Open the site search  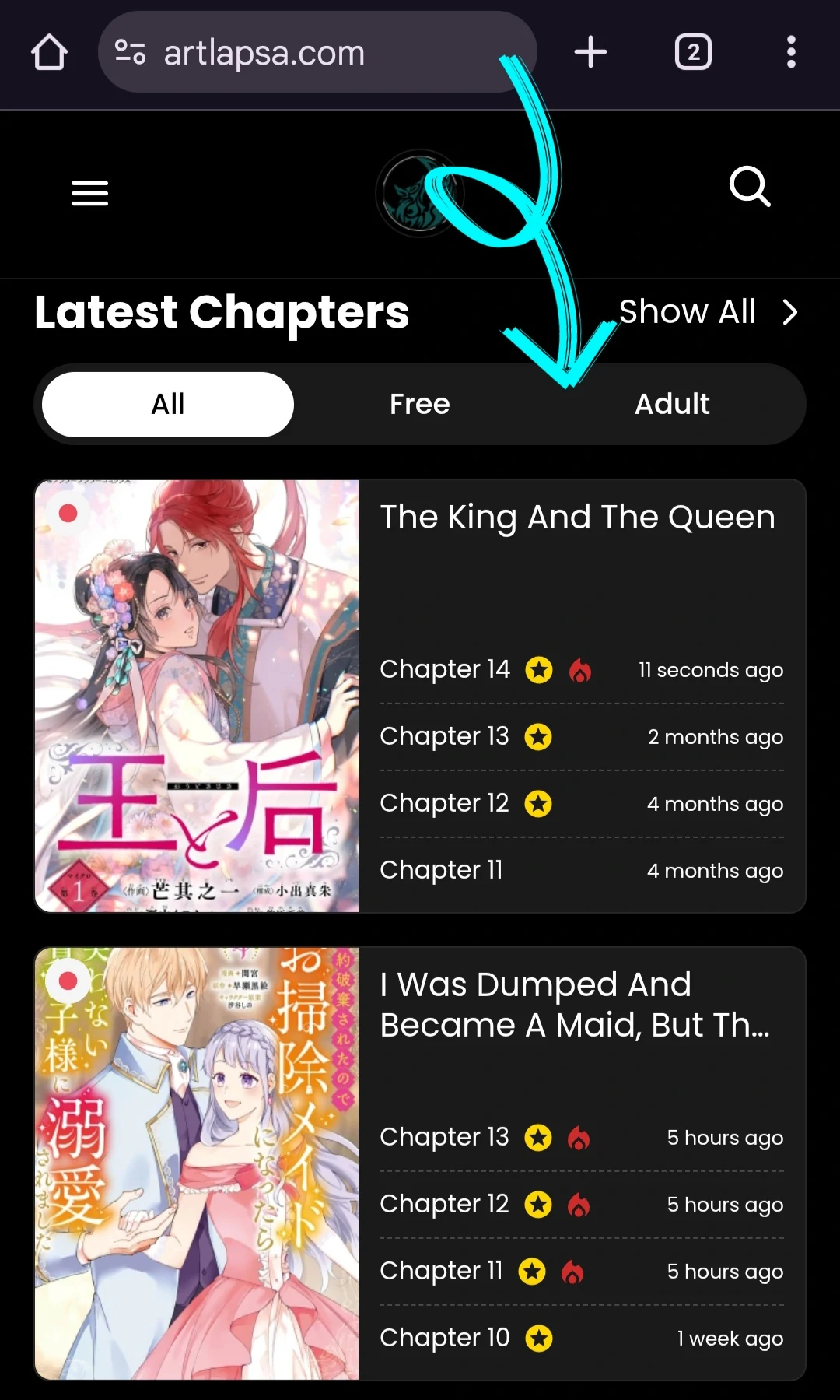point(749,187)
